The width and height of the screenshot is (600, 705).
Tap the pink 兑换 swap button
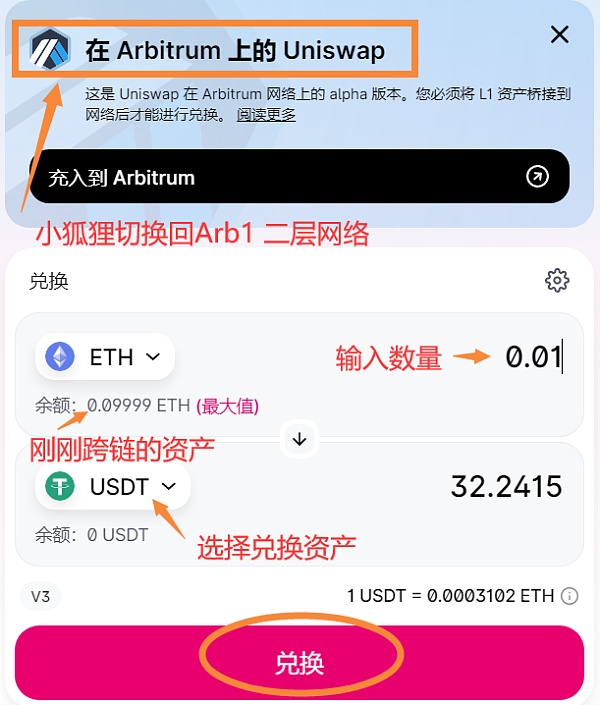pos(299,663)
